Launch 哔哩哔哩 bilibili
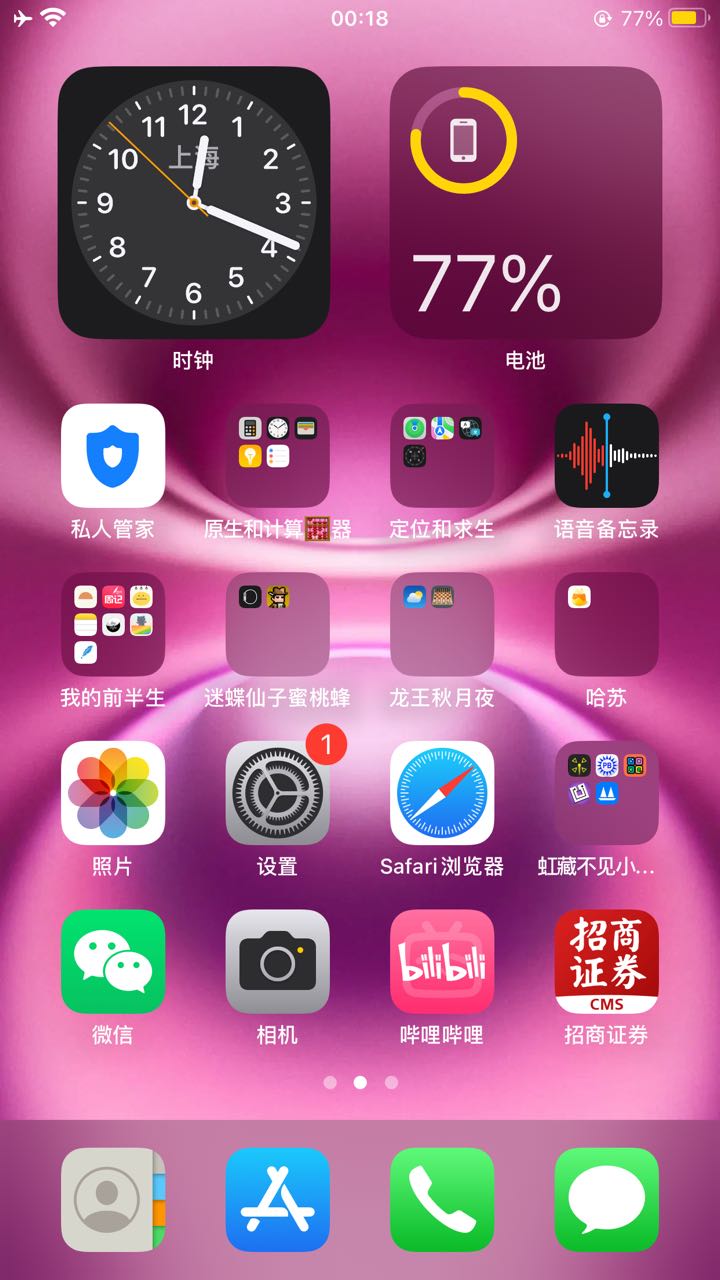 coord(442,961)
